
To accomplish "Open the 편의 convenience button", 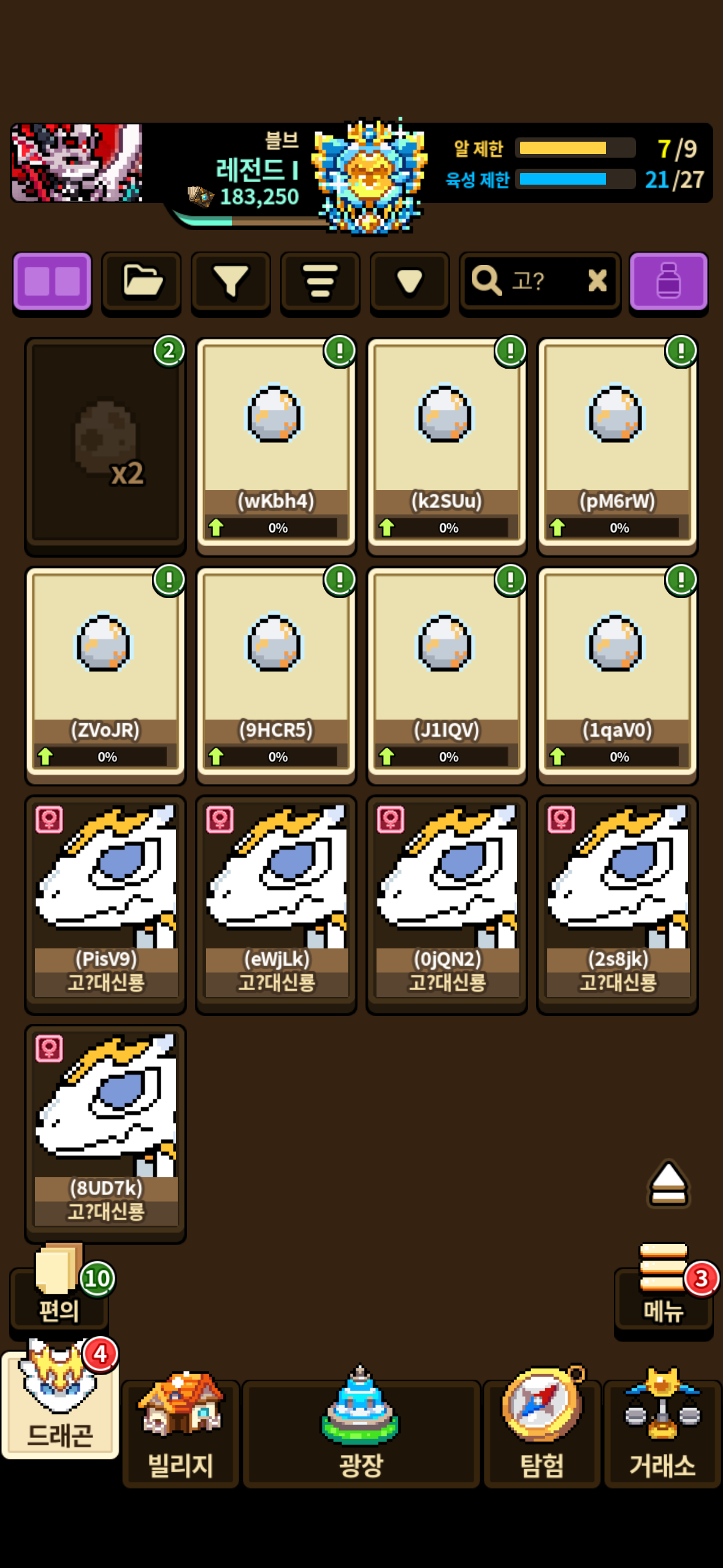I will 58,1291.
